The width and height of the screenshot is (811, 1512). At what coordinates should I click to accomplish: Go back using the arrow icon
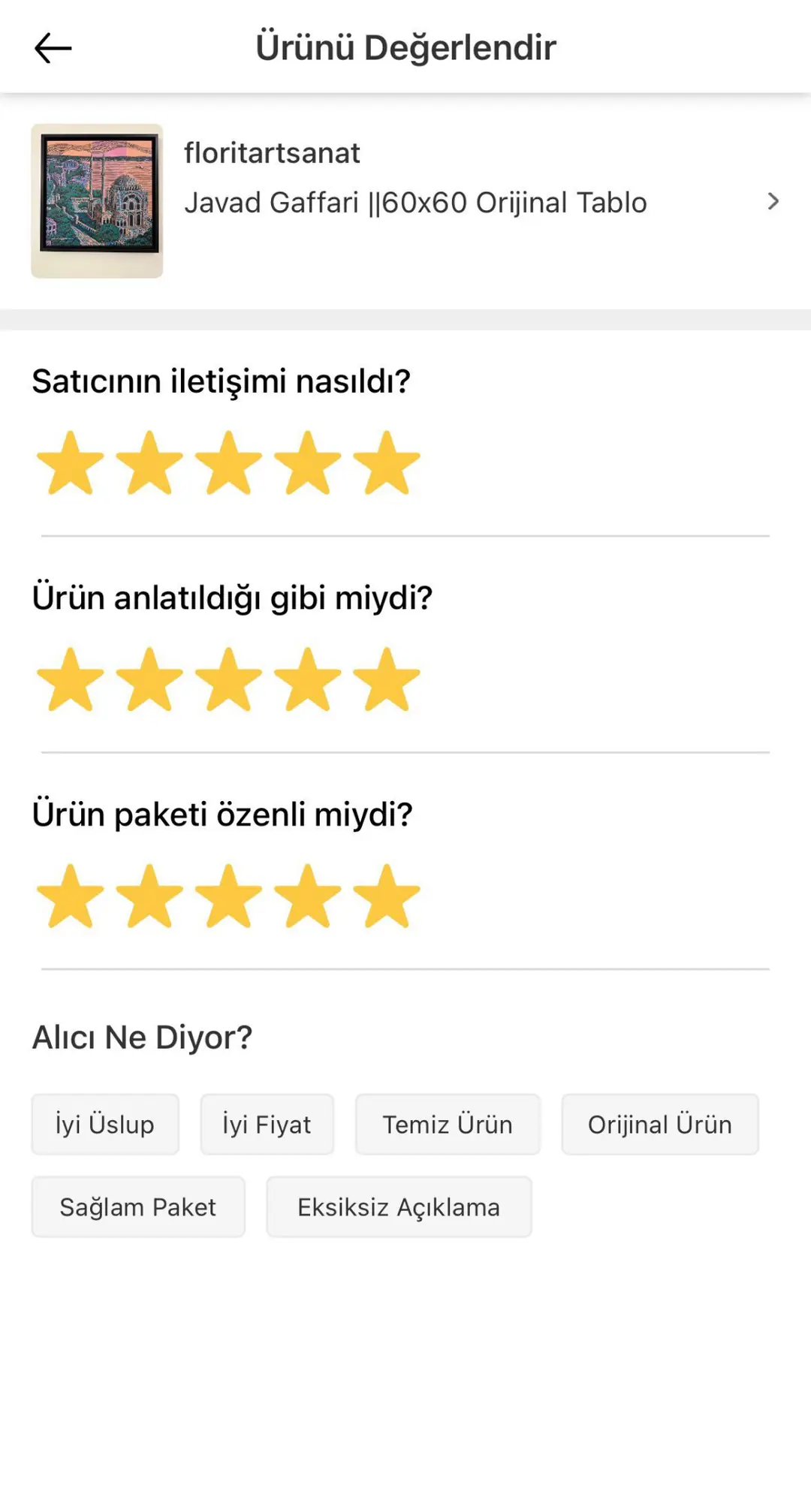click(53, 48)
